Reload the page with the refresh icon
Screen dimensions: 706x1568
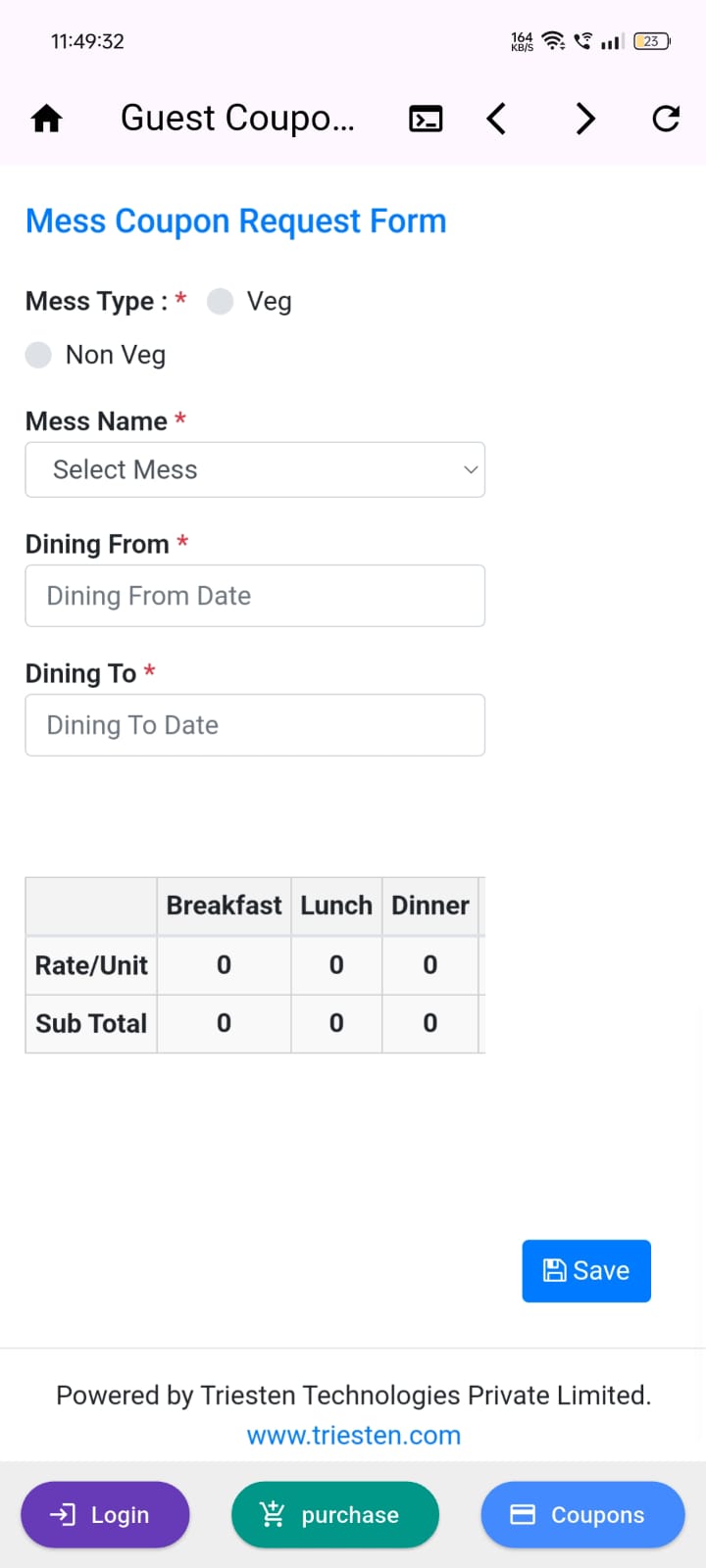tap(665, 118)
